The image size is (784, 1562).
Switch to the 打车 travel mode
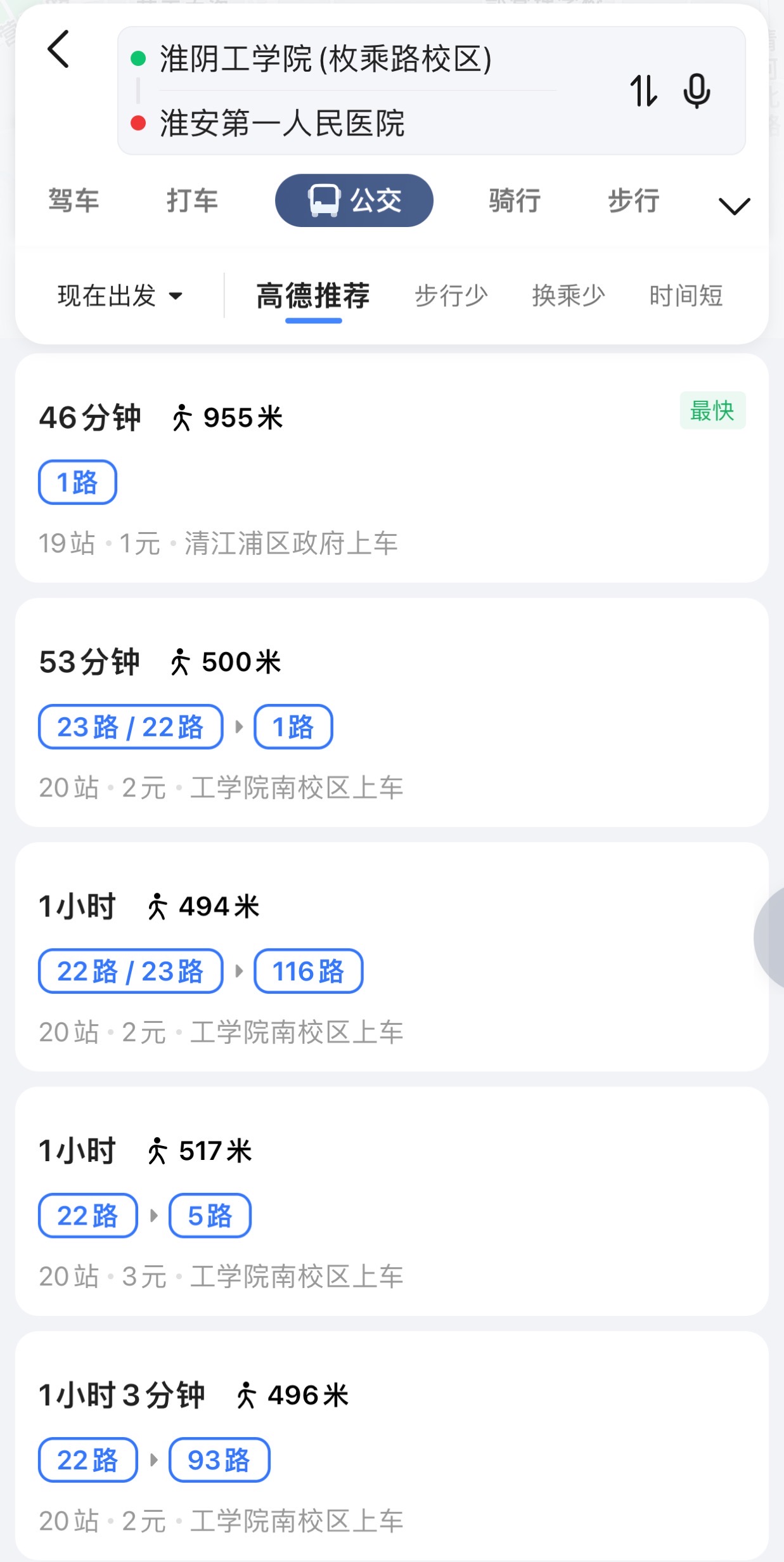192,200
